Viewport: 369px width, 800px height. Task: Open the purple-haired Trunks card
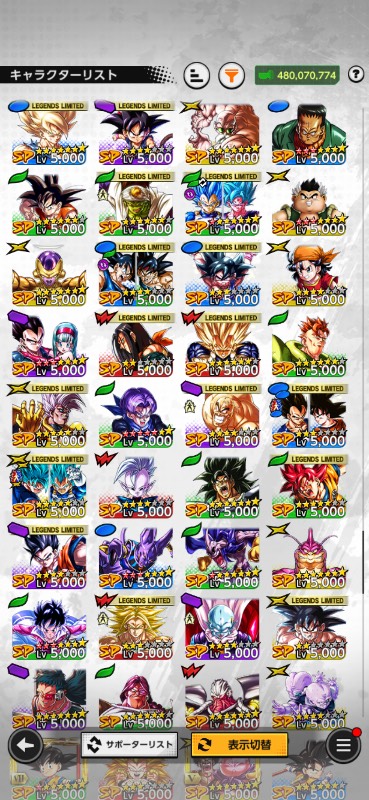coord(135,416)
